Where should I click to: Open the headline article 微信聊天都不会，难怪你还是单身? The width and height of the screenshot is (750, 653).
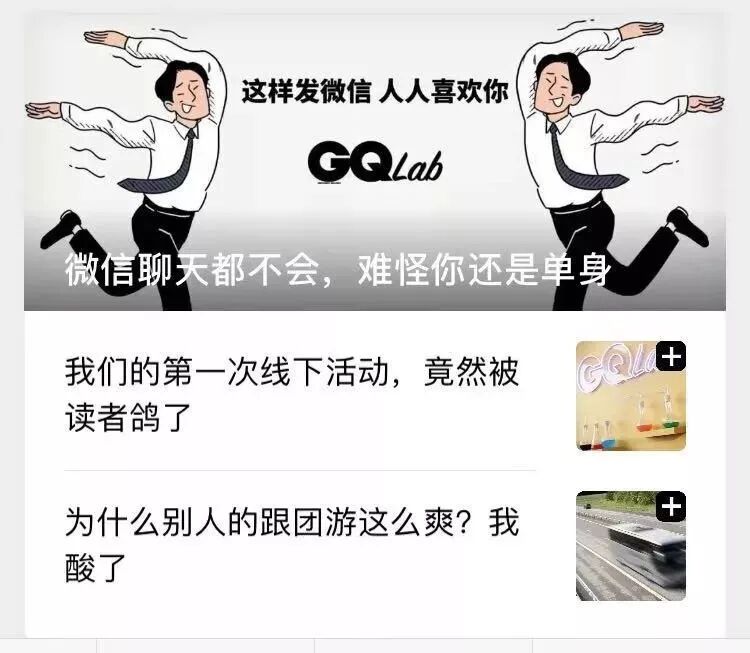pyautogui.click(x=337, y=270)
